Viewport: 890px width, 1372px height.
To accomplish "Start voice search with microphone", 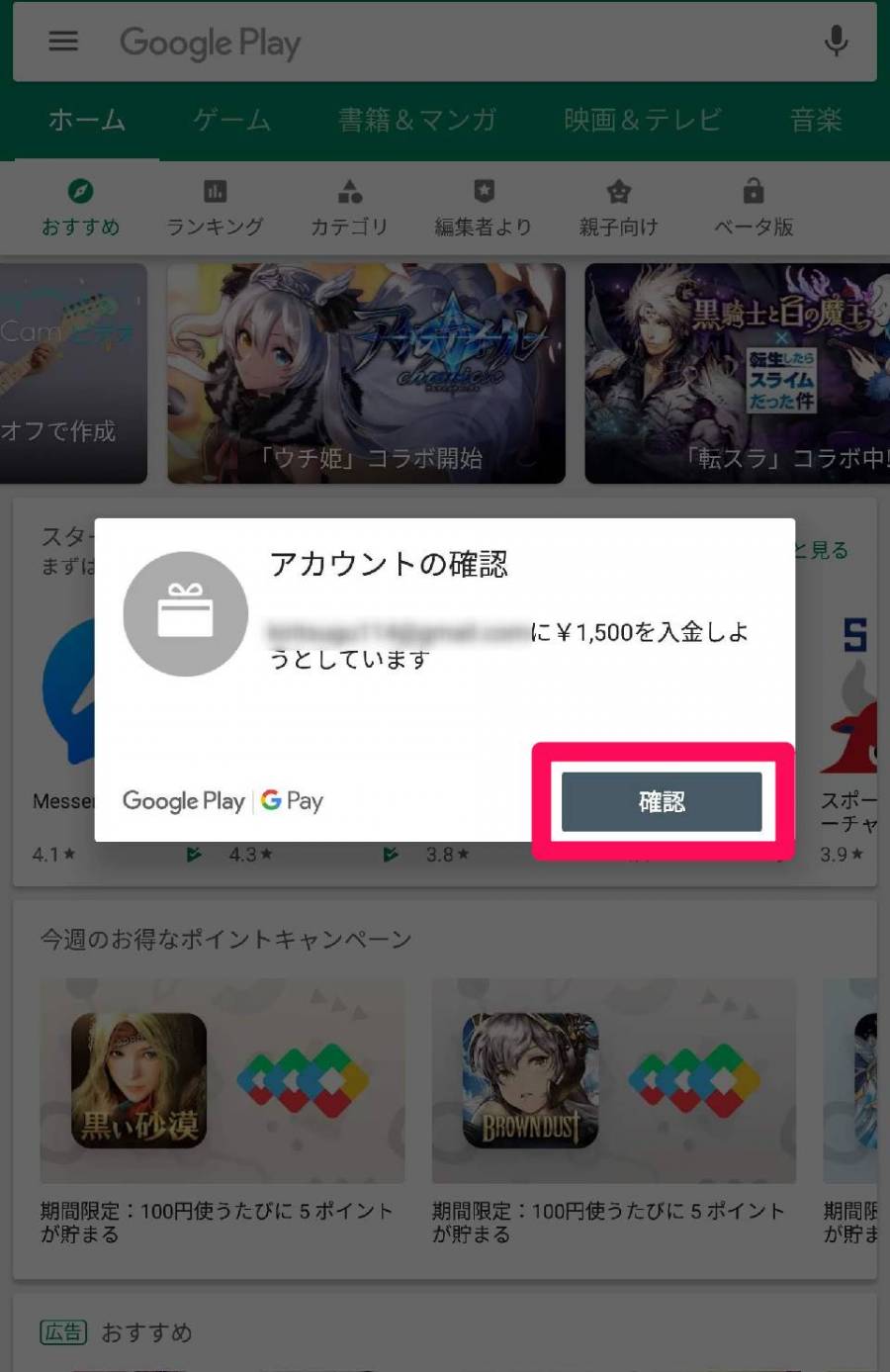I will pyautogui.click(x=836, y=42).
